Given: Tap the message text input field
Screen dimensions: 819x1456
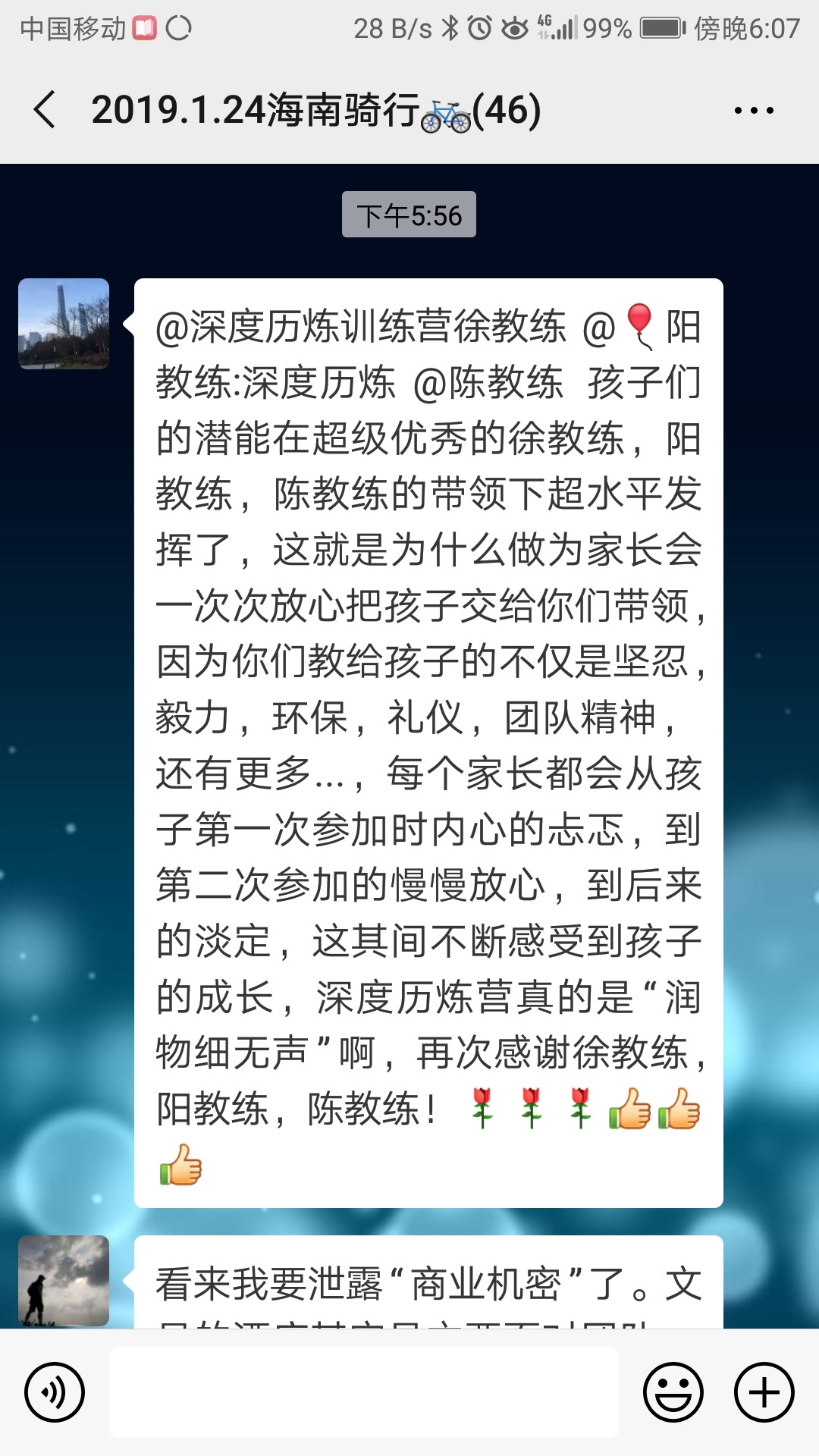Looking at the screenshot, I should pos(364,1392).
